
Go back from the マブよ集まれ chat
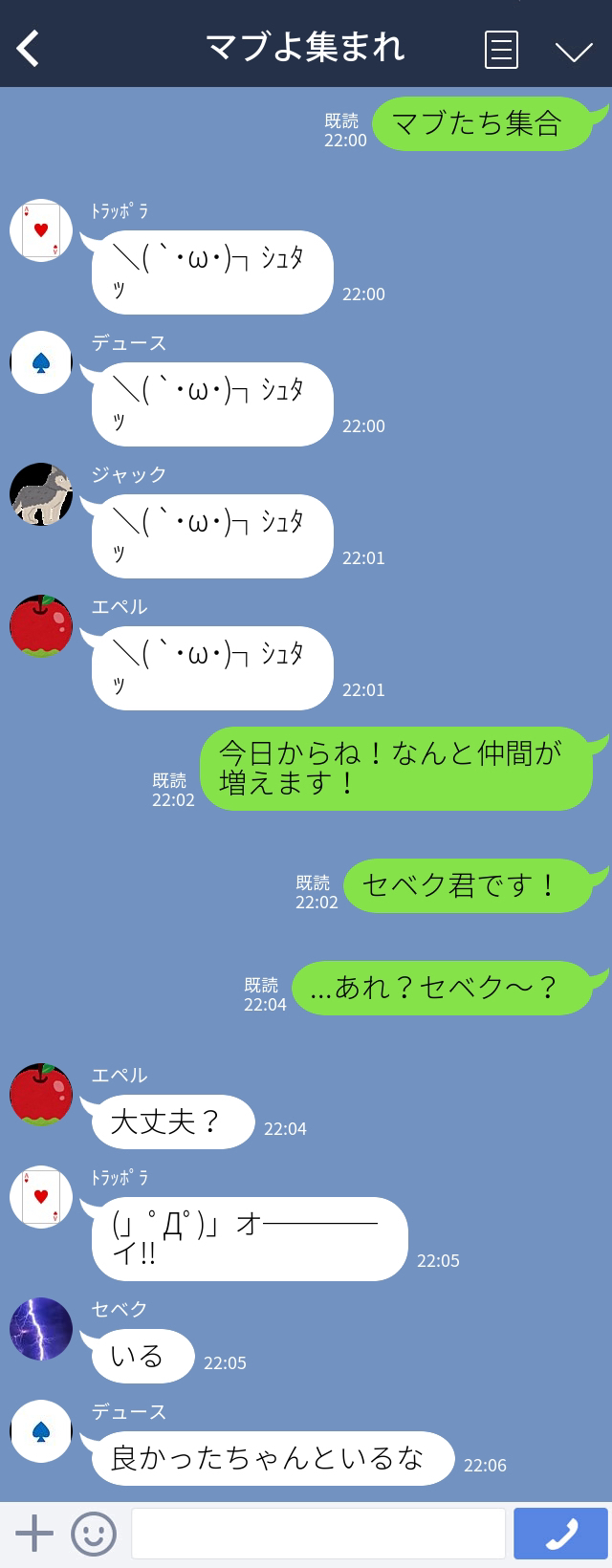coord(29,48)
